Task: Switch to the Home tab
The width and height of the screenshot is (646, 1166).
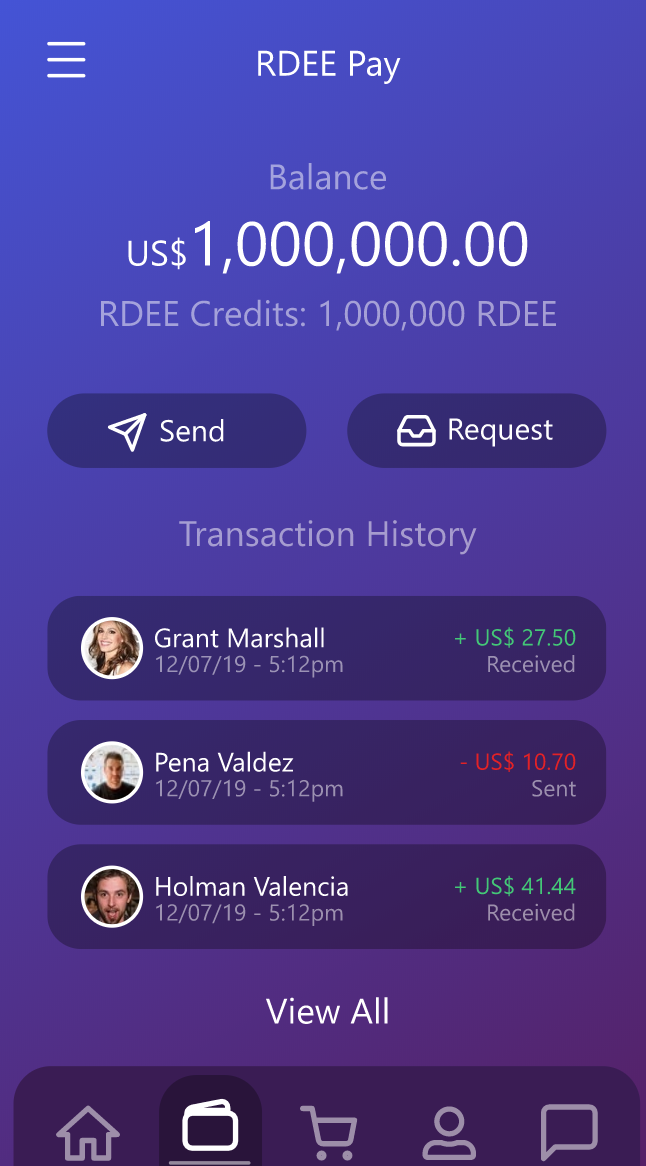Action: (88, 1133)
